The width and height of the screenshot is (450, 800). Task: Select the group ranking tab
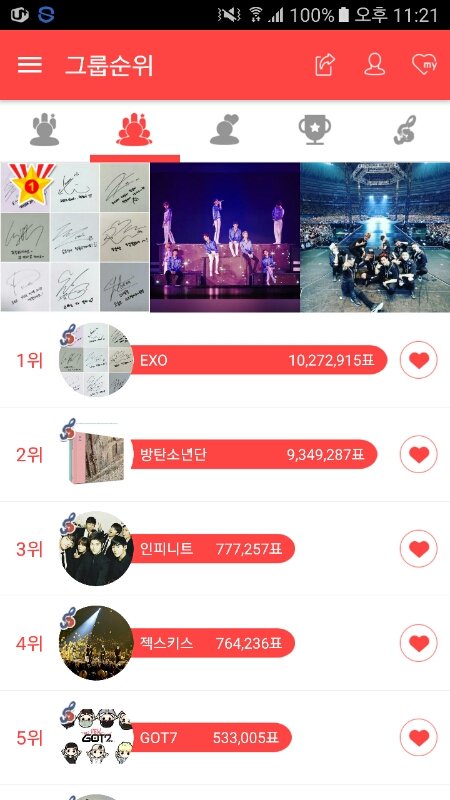click(134, 130)
